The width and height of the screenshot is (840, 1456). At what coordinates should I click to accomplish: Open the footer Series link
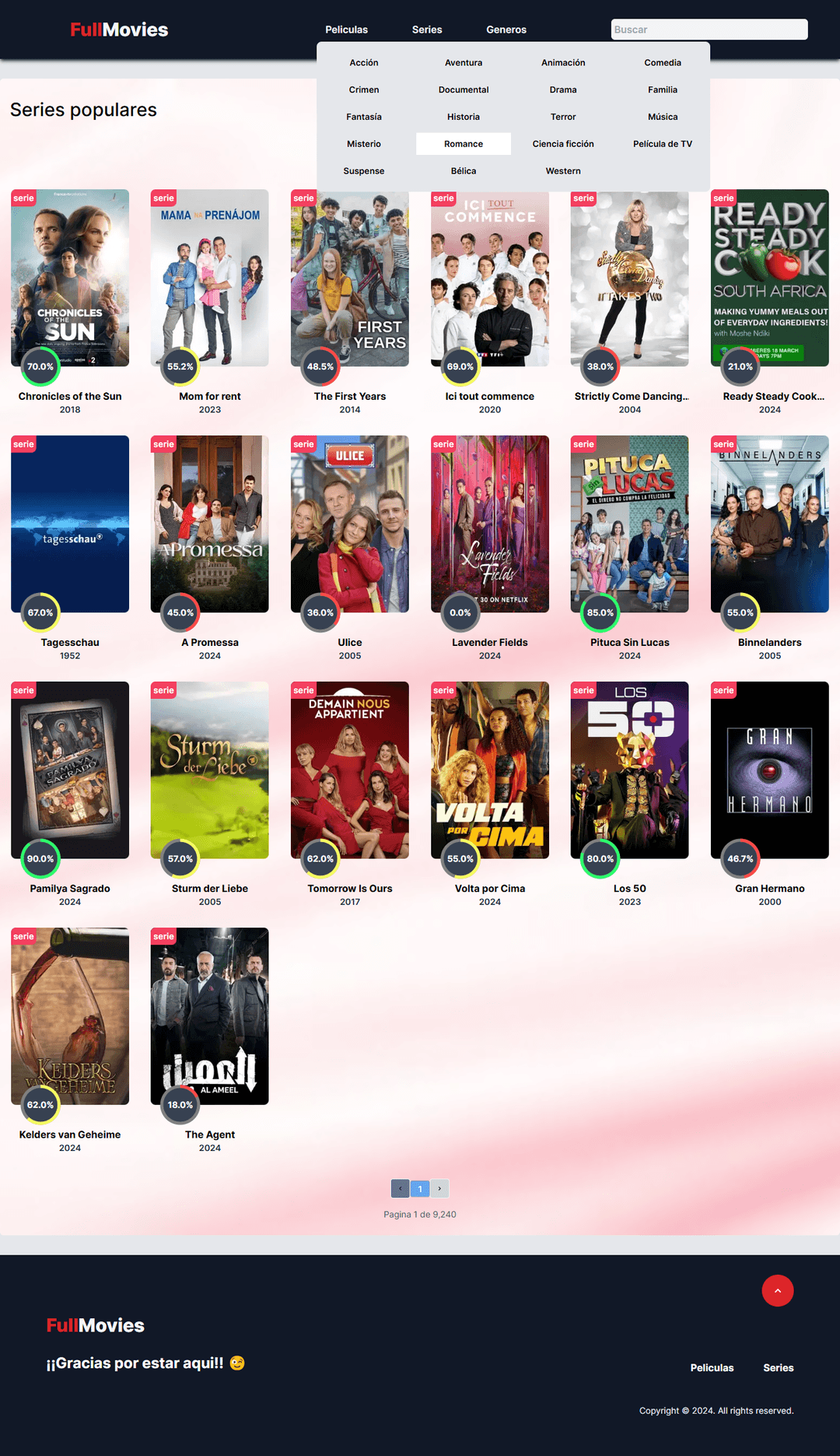pyautogui.click(x=778, y=1368)
